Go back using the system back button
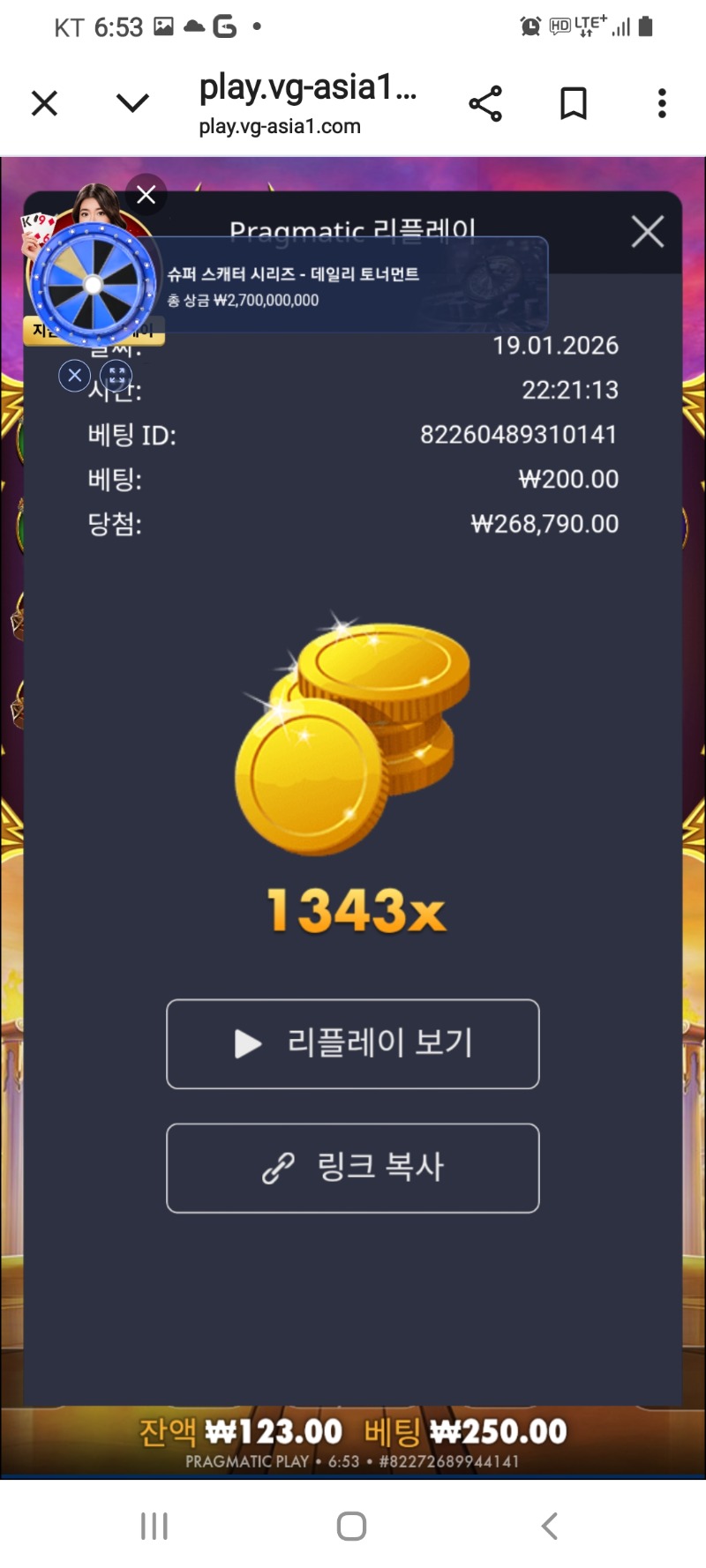This screenshot has height=1568, width=706. (x=549, y=1526)
